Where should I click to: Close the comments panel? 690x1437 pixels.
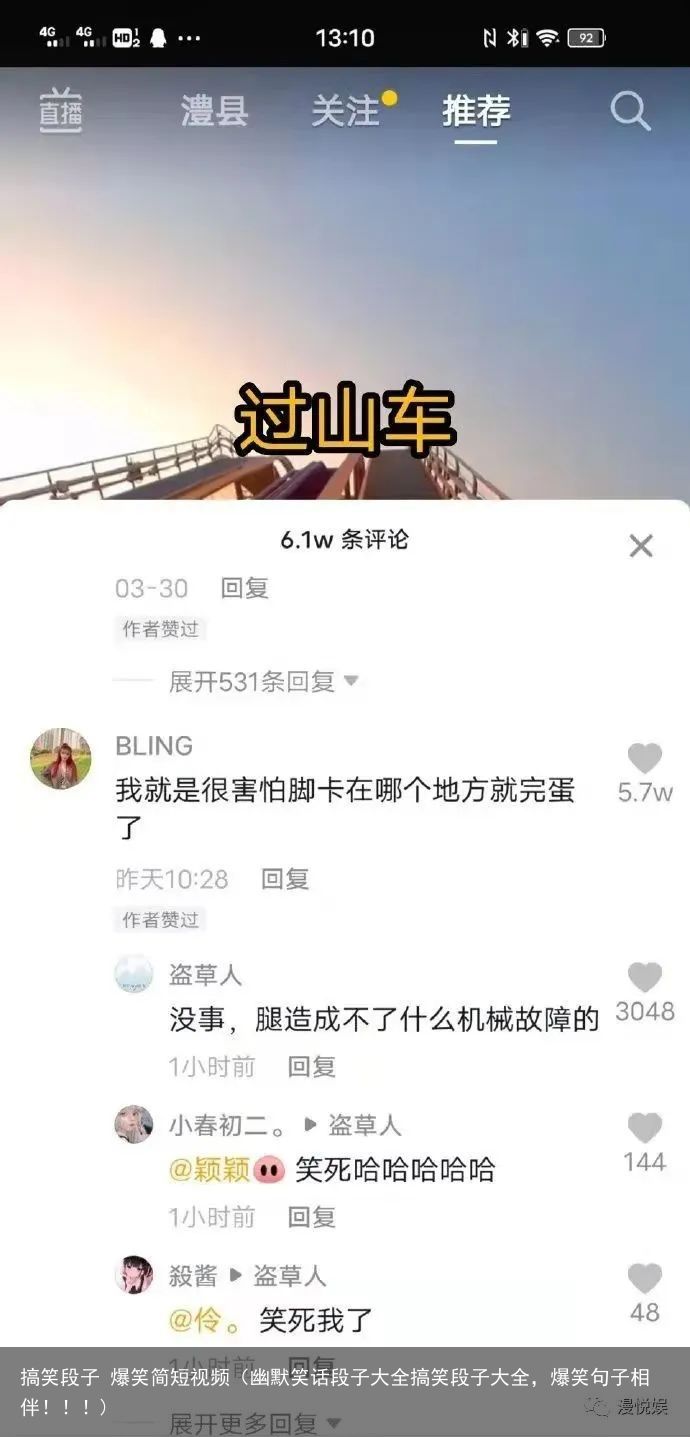point(640,545)
